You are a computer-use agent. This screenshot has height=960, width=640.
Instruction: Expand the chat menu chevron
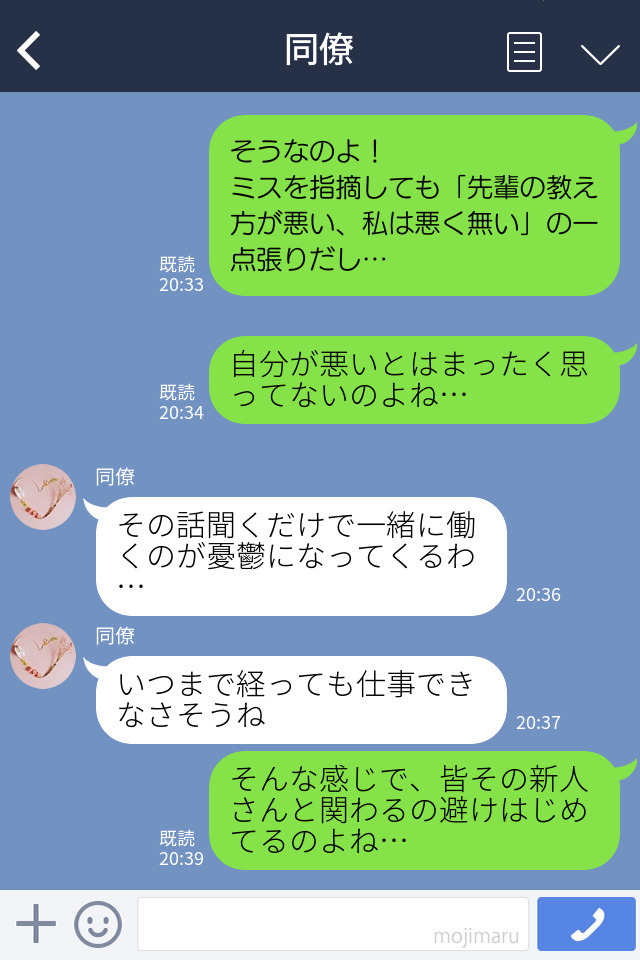pyautogui.click(x=600, y=53)
